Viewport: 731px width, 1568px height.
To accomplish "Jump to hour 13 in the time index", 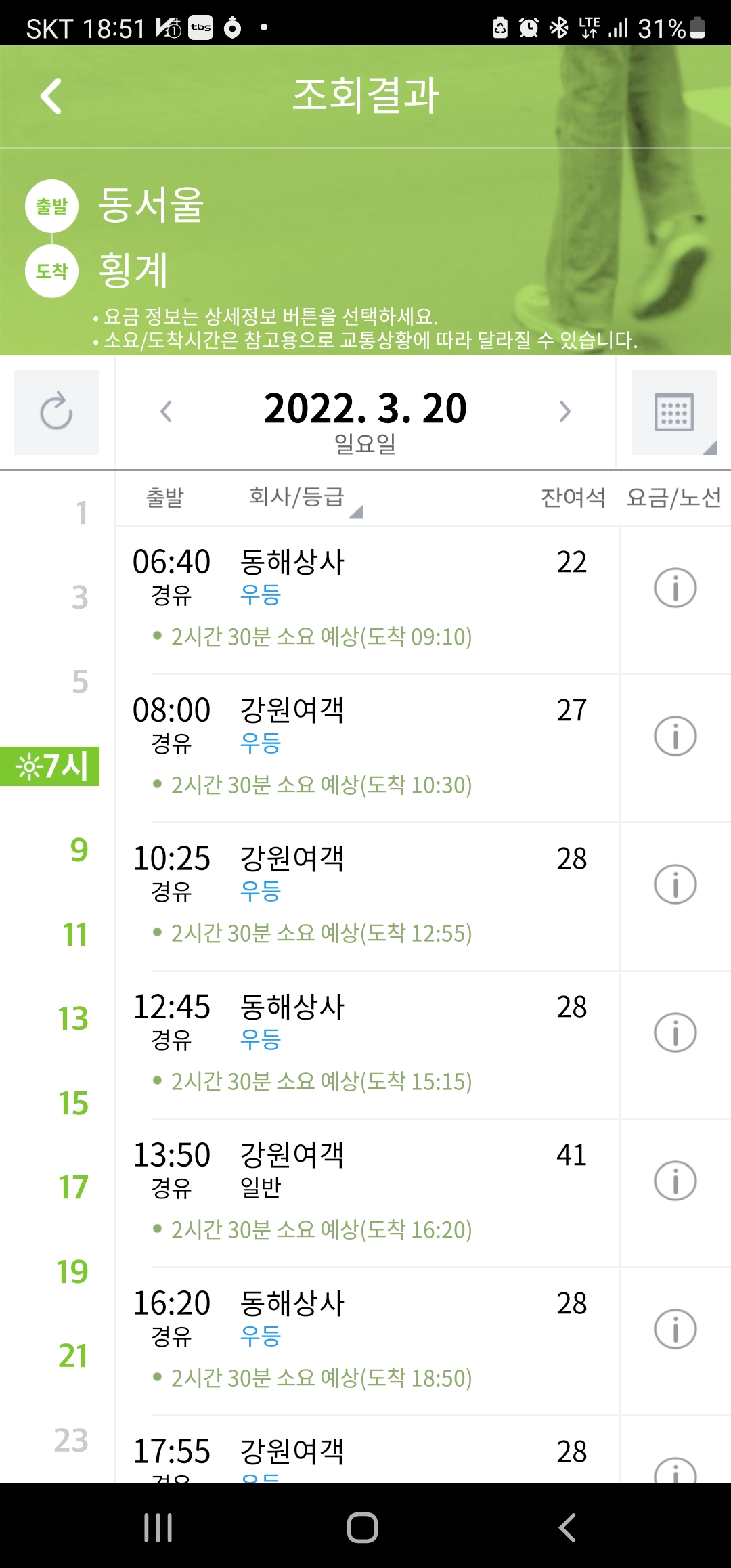I will 73,1019.
